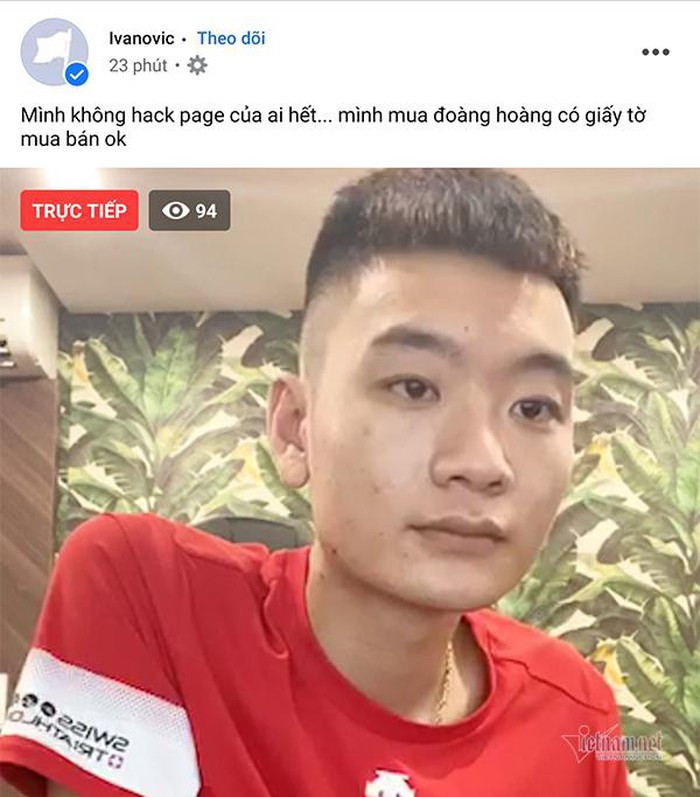700x797 pixels.
Task: Open the post's three-dot overflow menu
Action: (x=655, y=52)
